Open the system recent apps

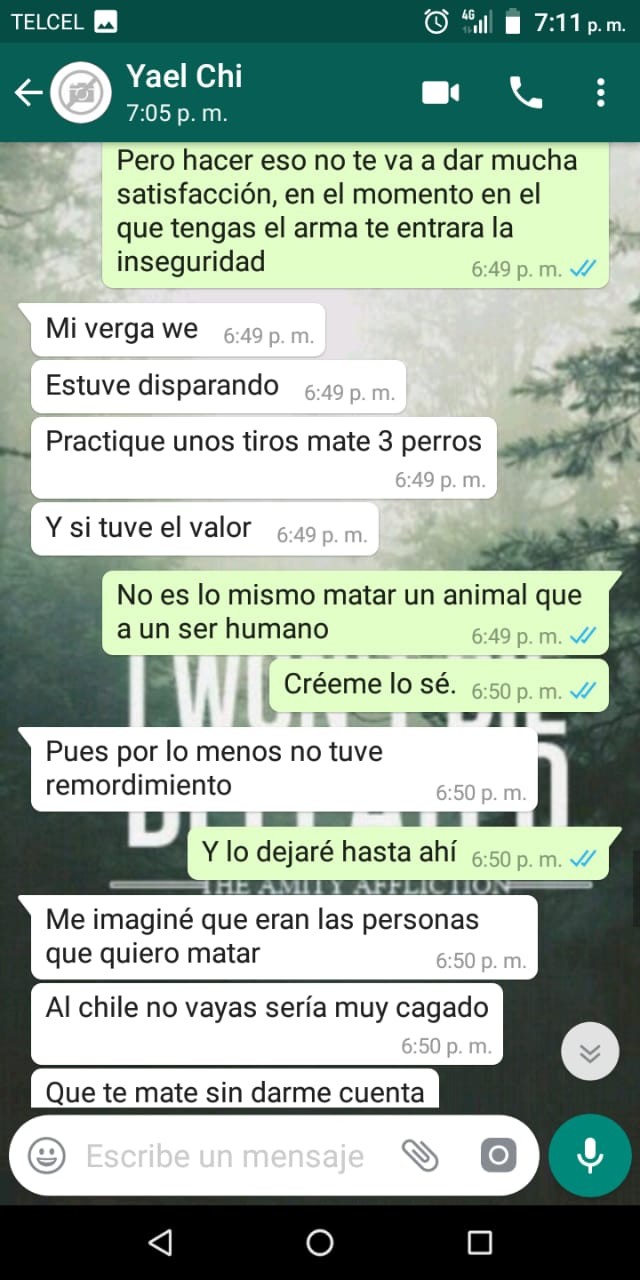[x=480, y=1243]
